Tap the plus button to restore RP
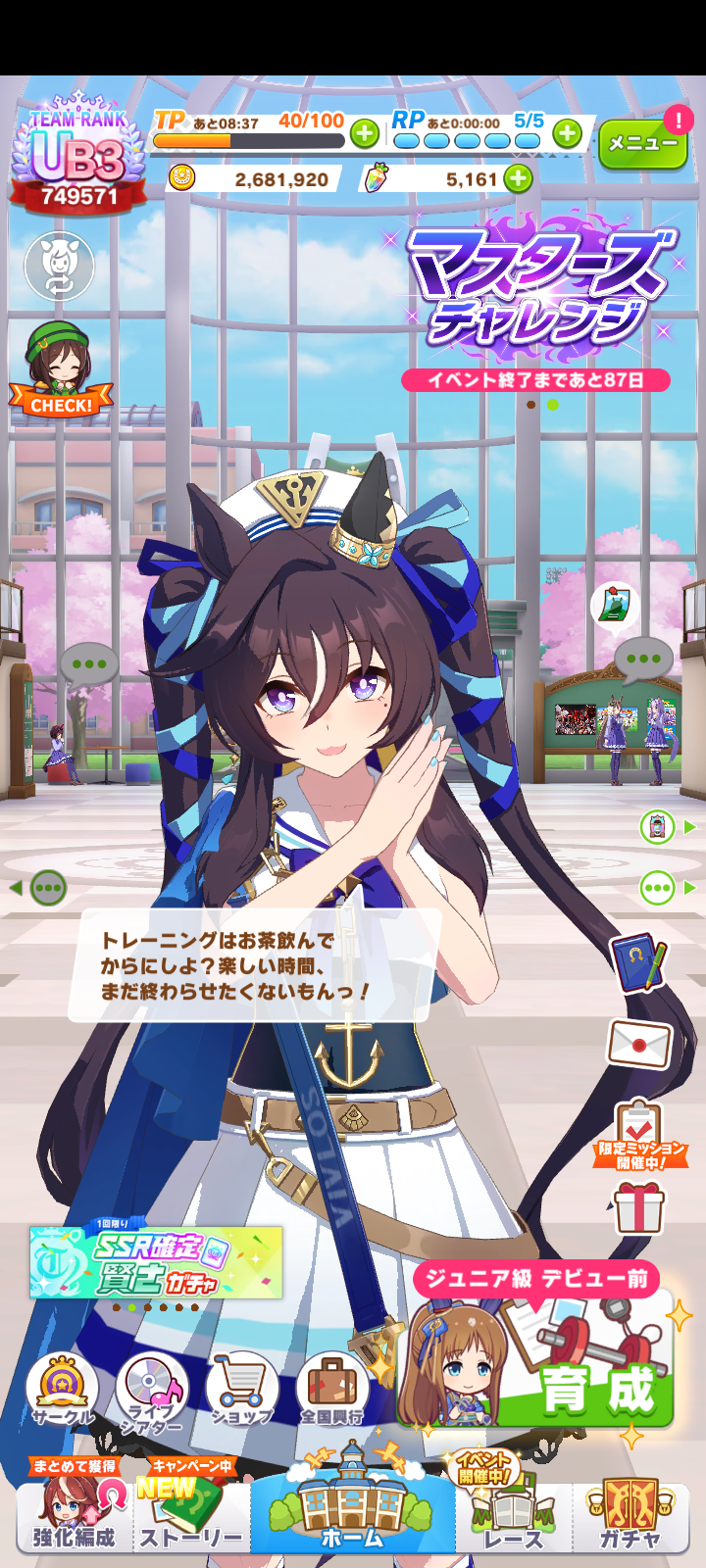This screenshot has width=706, height=1568. 567,132
